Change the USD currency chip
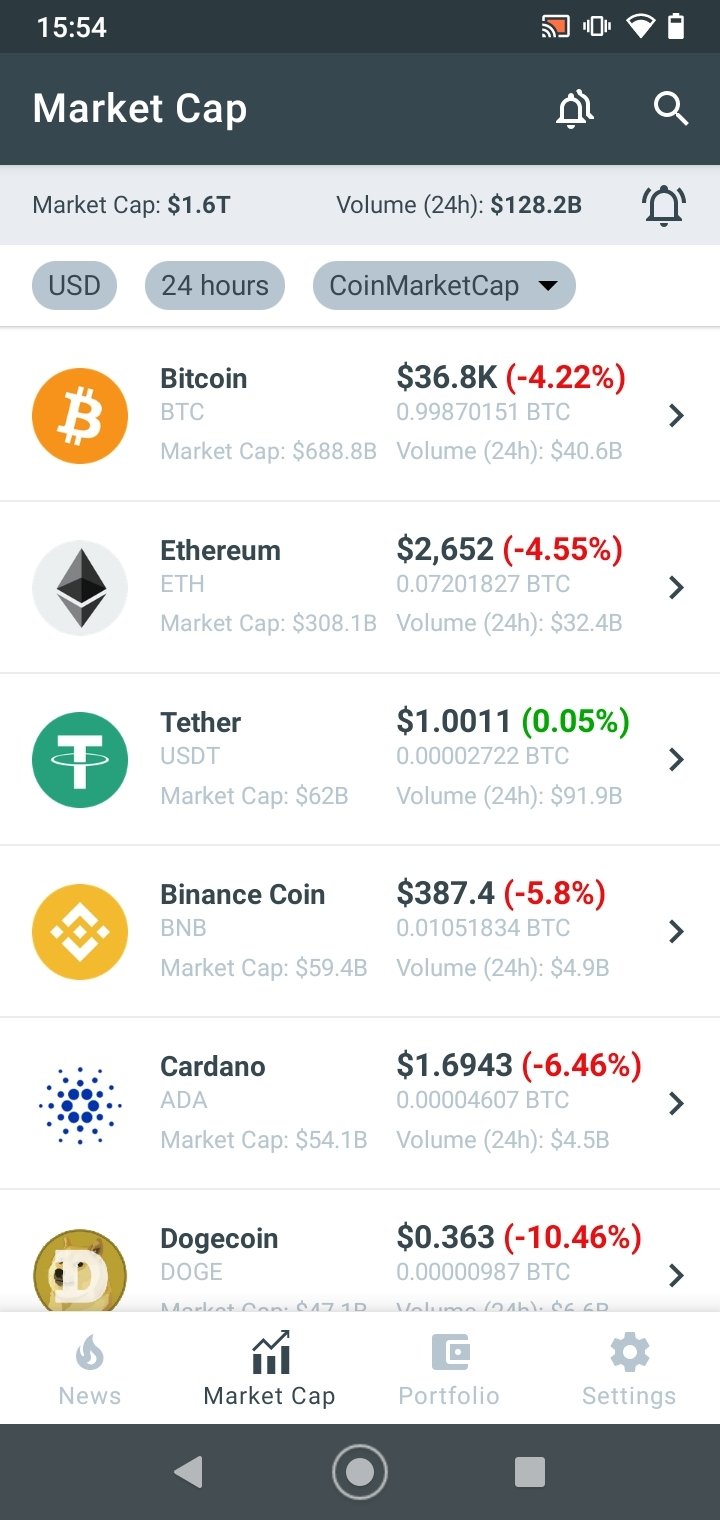 click(x=74, y=285)
